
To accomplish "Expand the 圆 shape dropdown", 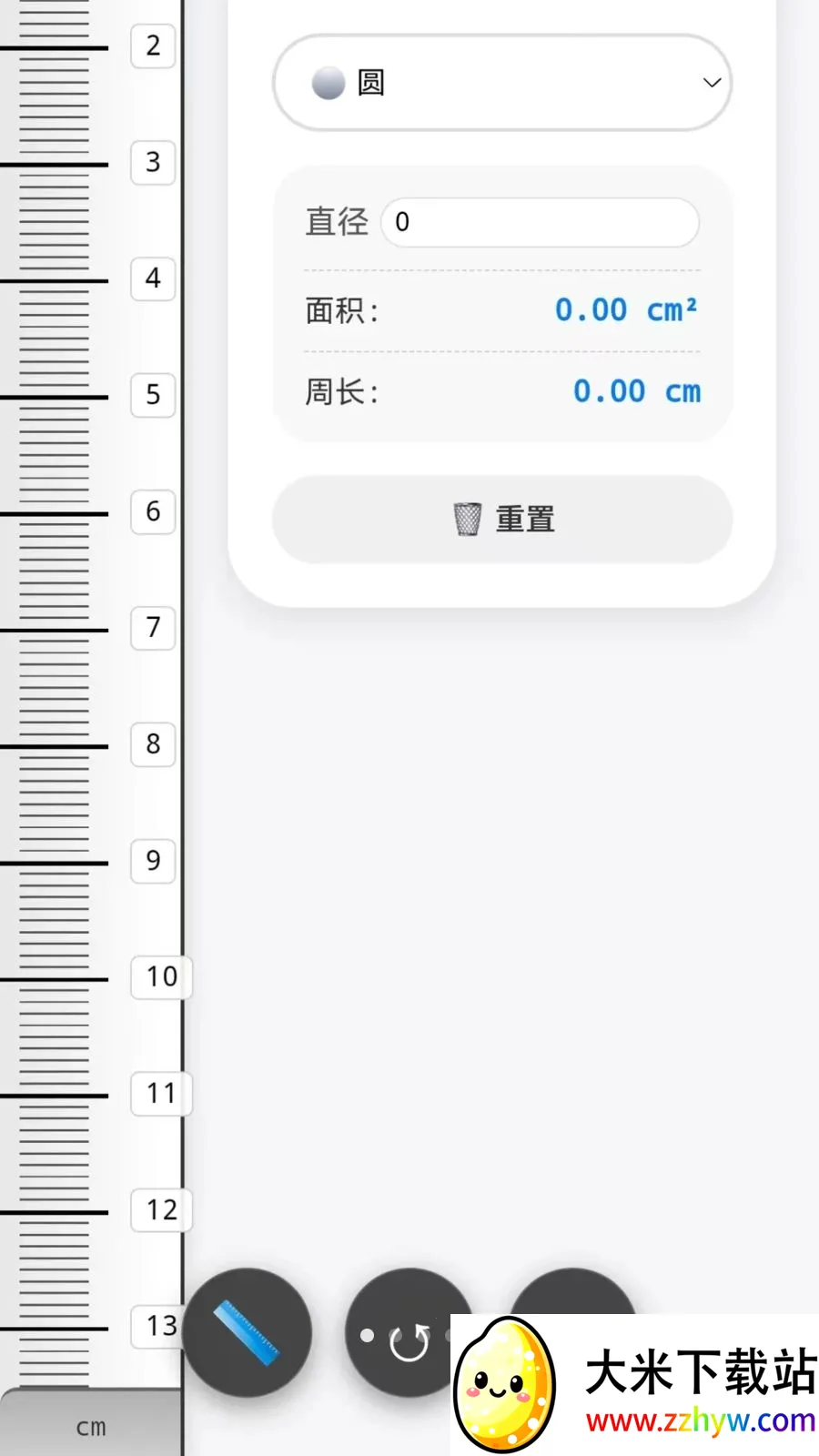I will click(502, 83).
